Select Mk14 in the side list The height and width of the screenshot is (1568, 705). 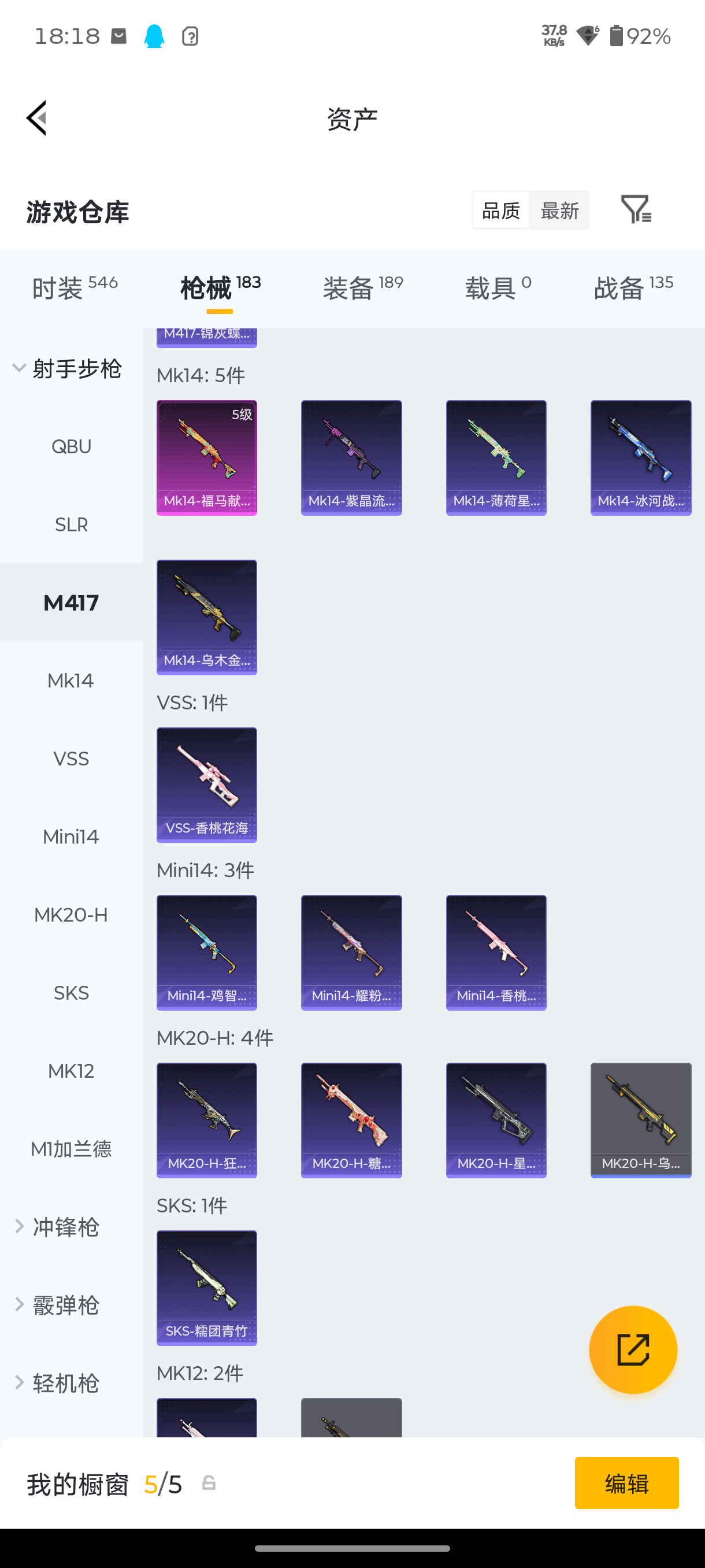tap(71, 681)
